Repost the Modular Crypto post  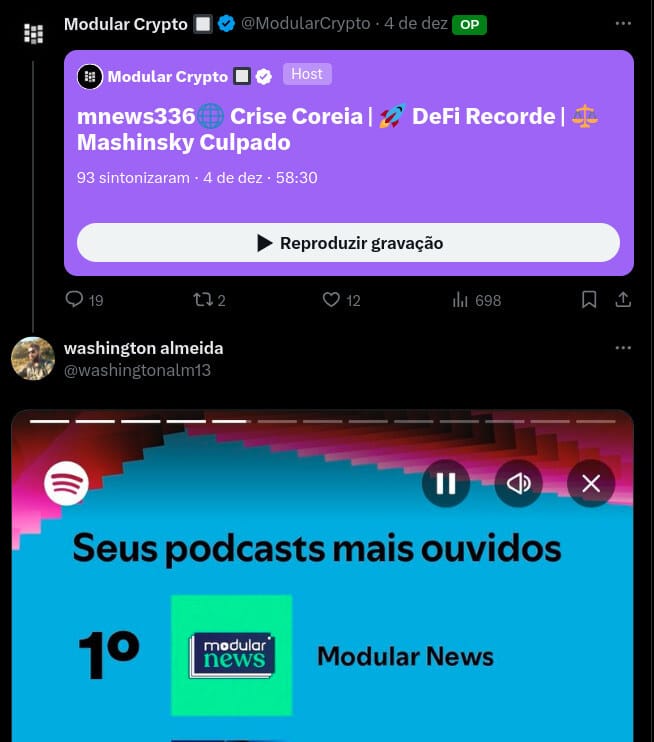(x=201, y=299)
